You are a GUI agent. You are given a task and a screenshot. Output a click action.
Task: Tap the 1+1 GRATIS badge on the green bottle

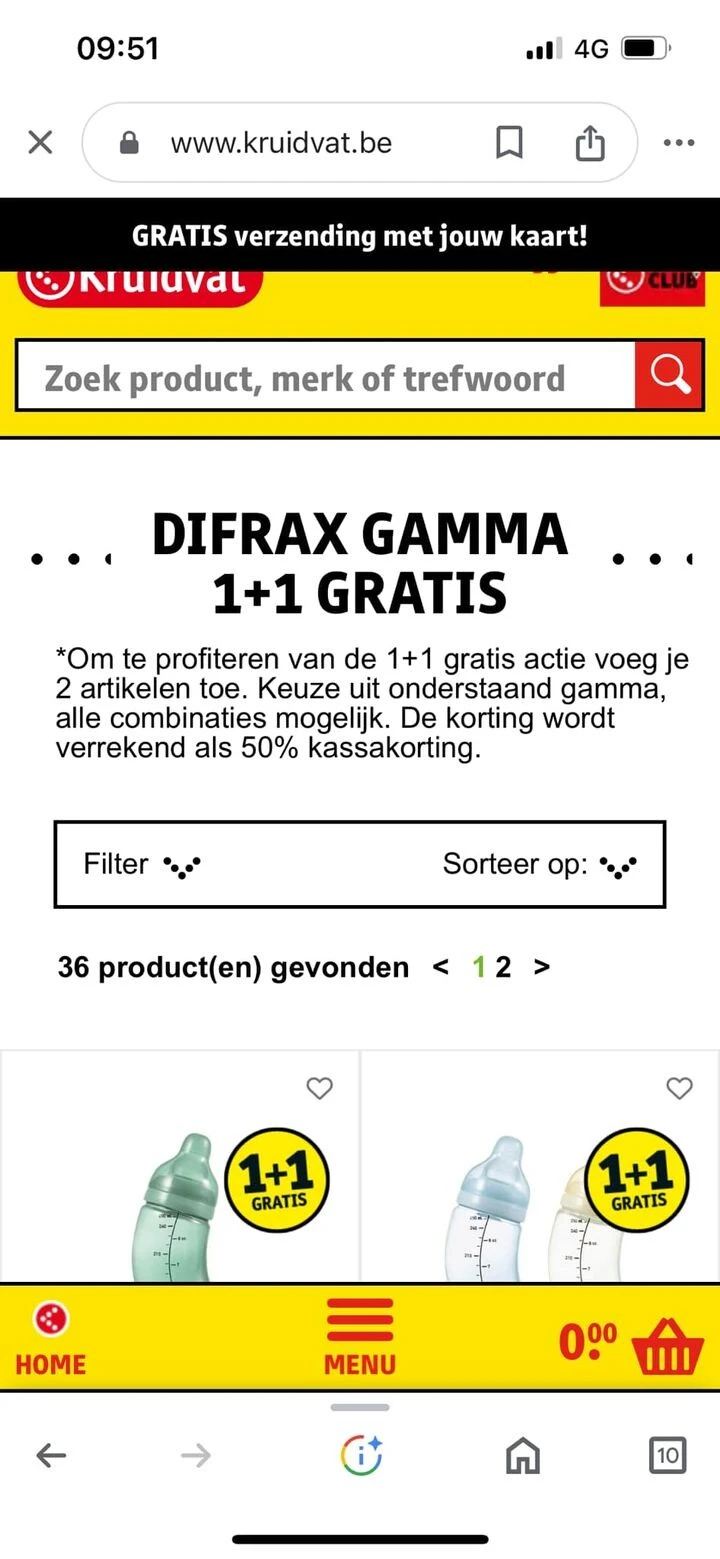(x=277, y=1180)
